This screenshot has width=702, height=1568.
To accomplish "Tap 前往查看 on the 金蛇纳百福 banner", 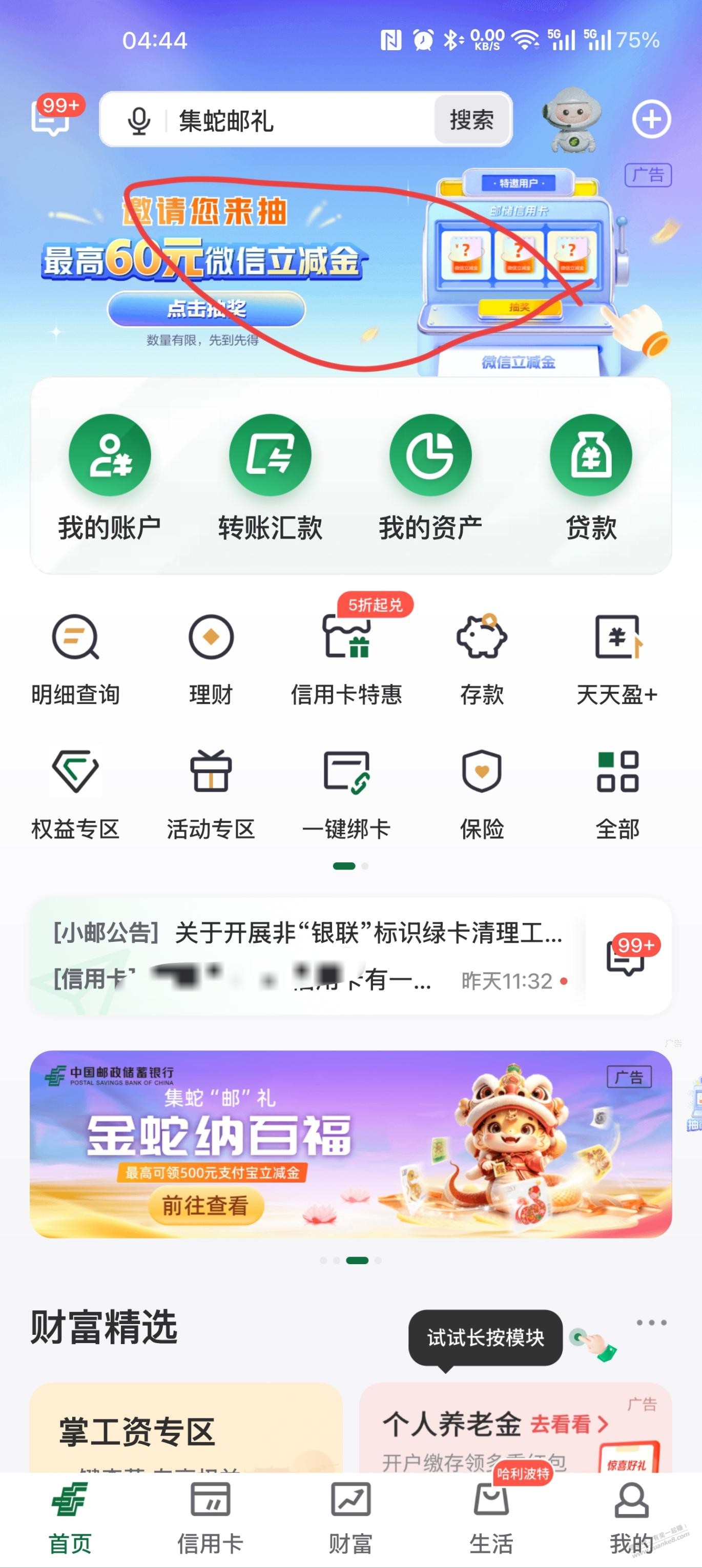I will (x=205, y=1205).
